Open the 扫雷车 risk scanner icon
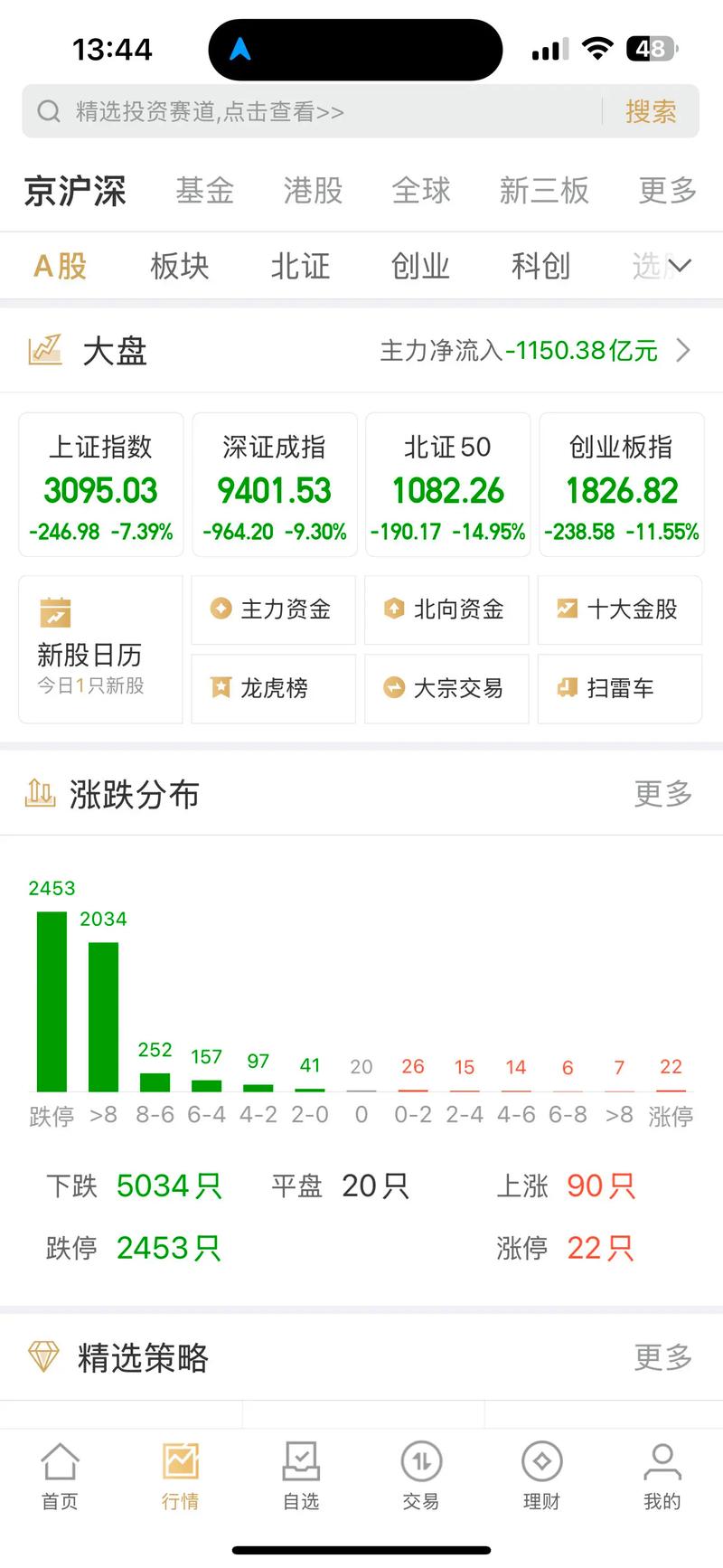 620,688
